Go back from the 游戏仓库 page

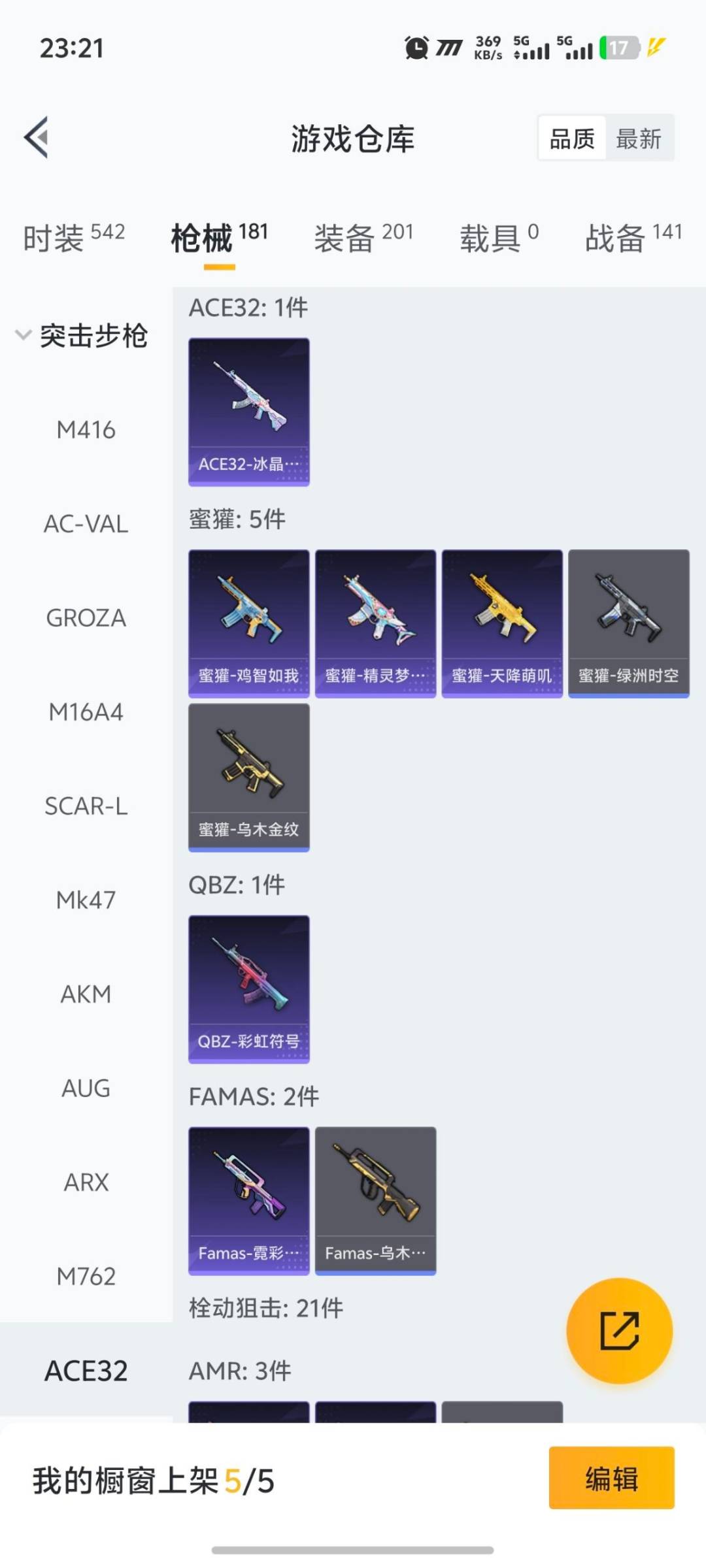point(37,137)
